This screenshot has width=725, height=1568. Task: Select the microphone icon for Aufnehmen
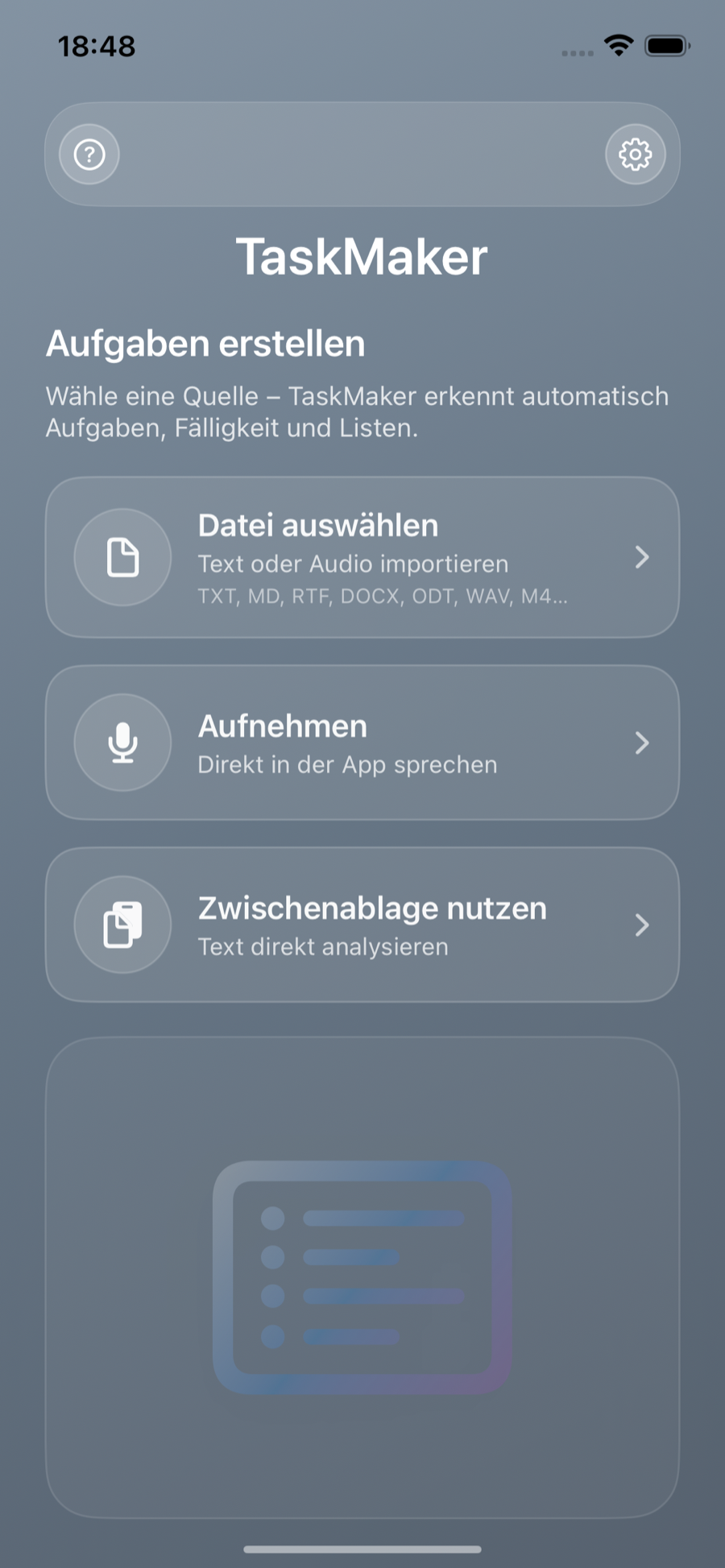point(122,743)
